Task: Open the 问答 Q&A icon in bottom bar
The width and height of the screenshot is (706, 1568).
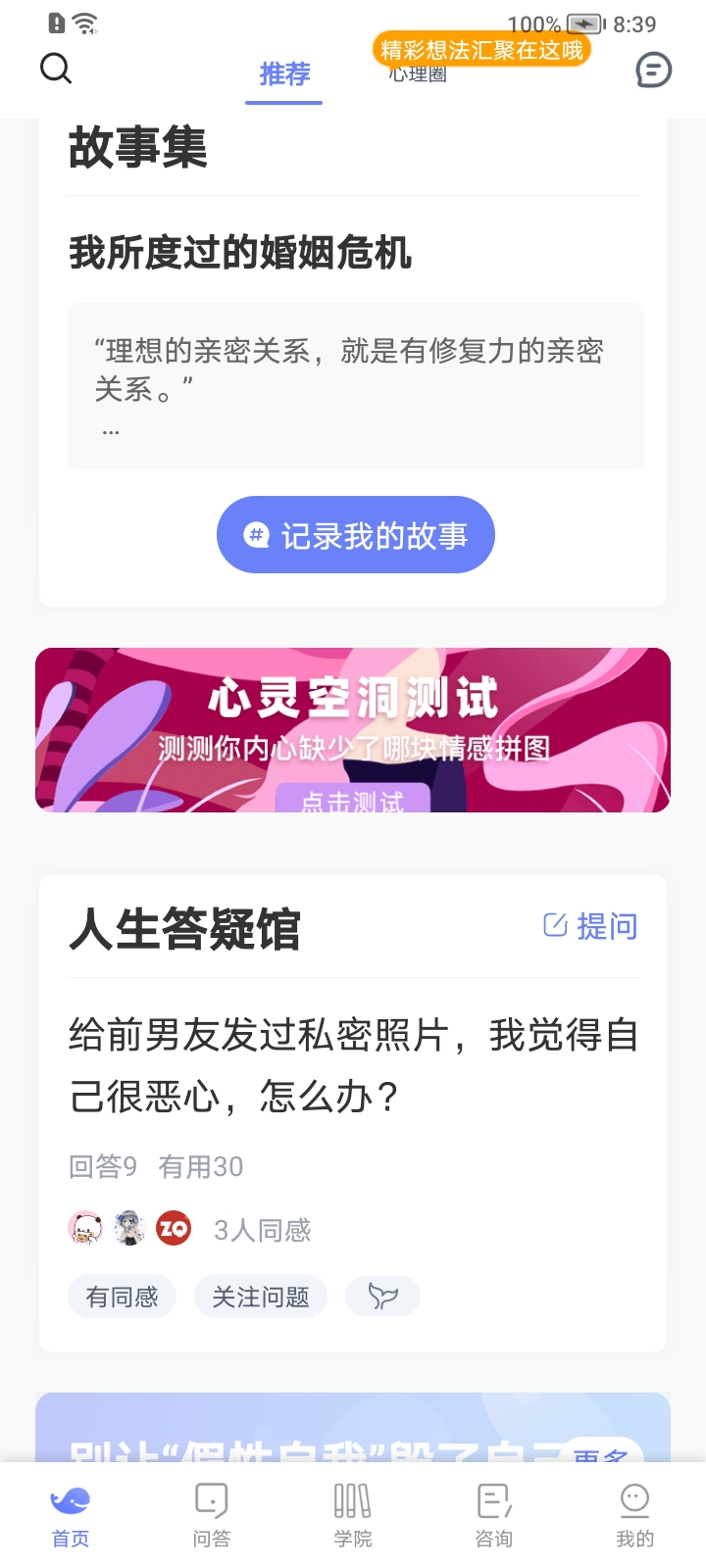Action: pyautogui.click(x=211, y=1499)
